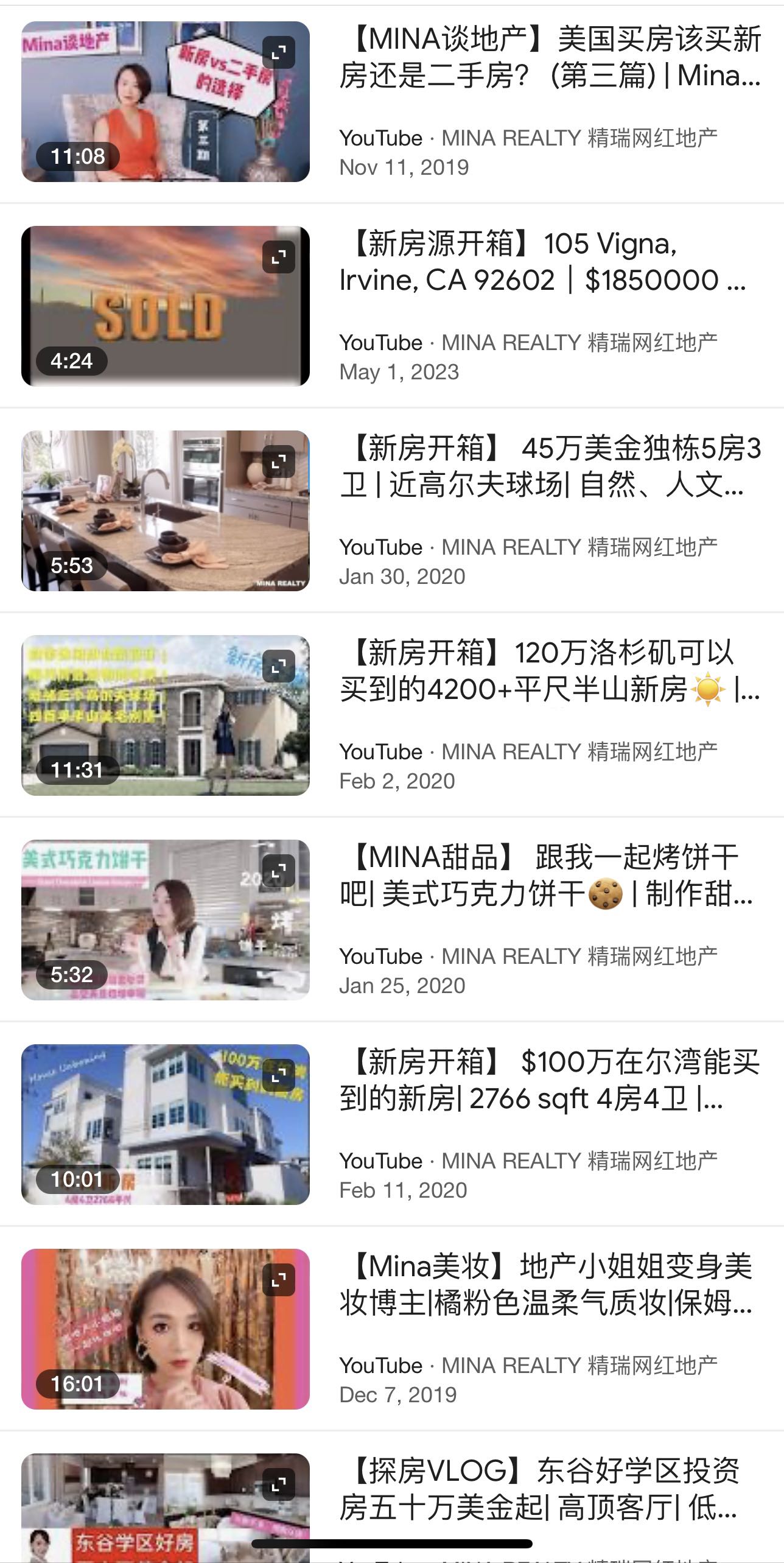
Task: Open the 105 Vigna, Irvine video result
Action: pyautogui.click(x=542, y=262)
